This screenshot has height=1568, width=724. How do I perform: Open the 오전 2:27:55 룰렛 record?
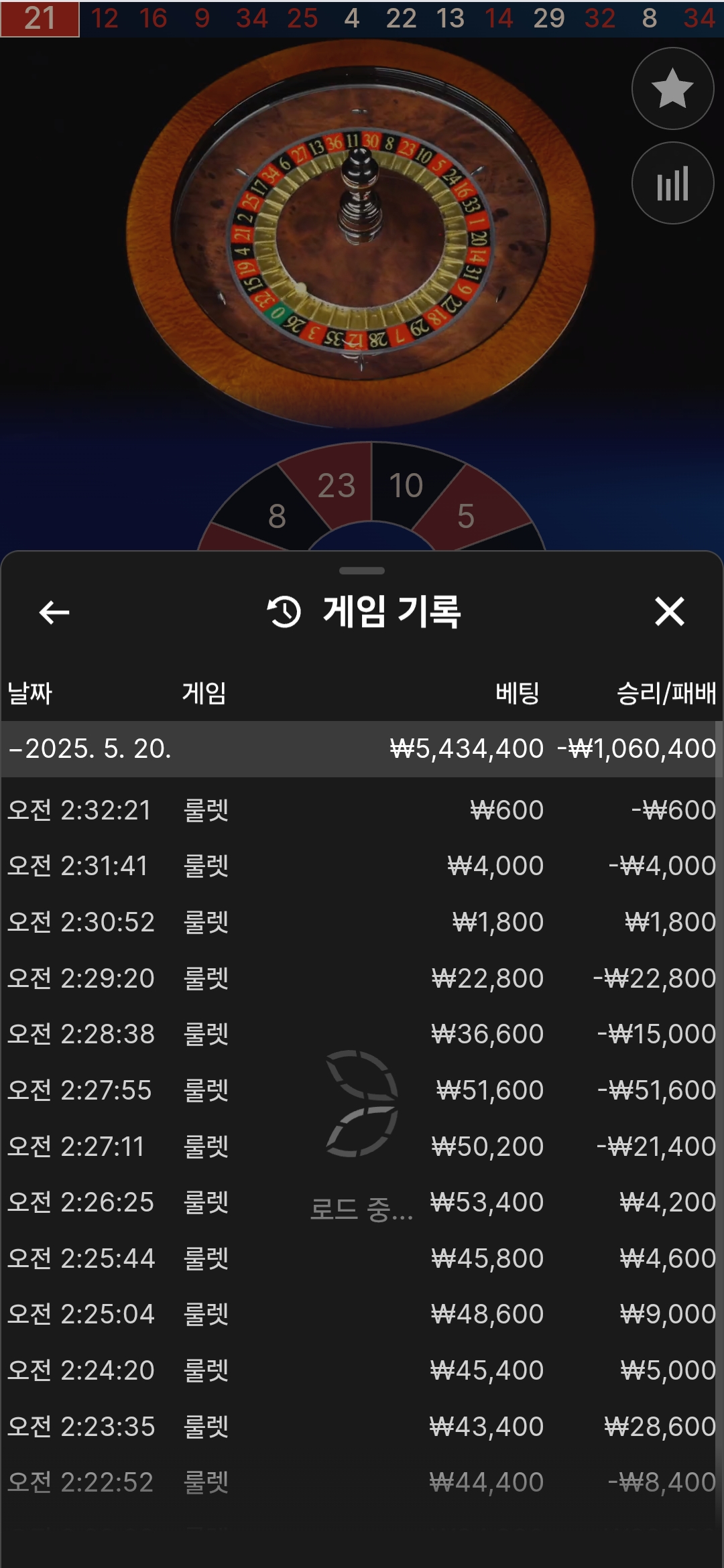click(x=362, y=1090)
